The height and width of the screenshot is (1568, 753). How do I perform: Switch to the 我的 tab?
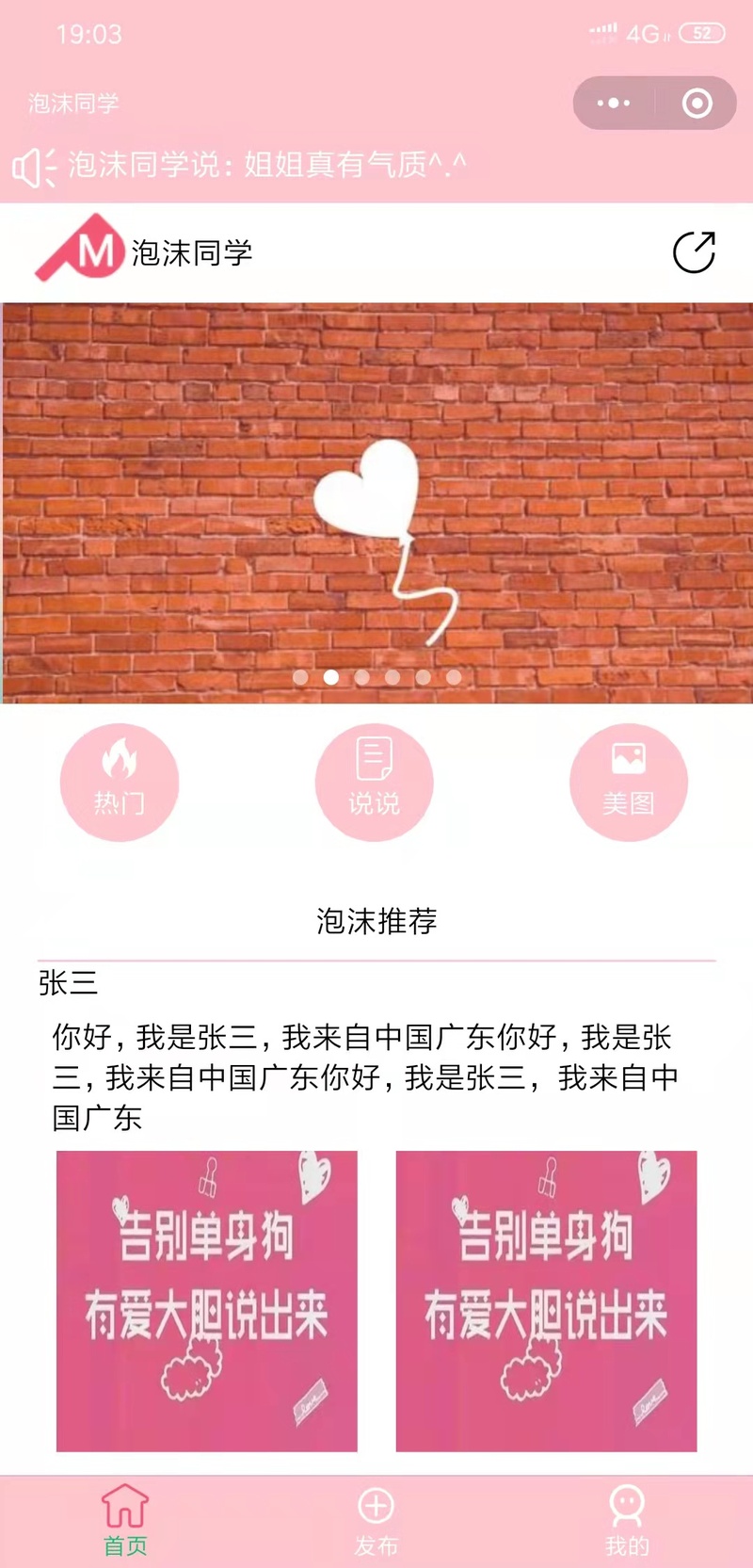(627, 1518)
